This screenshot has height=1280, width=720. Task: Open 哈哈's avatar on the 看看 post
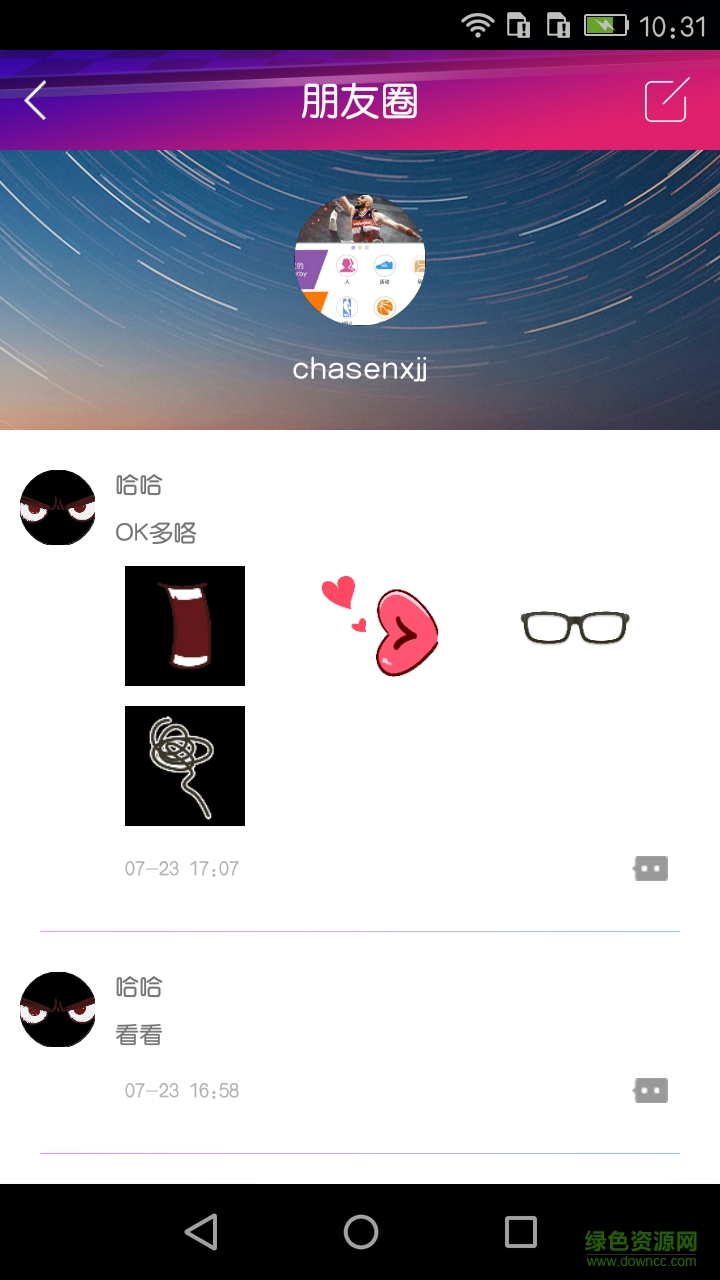[x=58, y=1009]
